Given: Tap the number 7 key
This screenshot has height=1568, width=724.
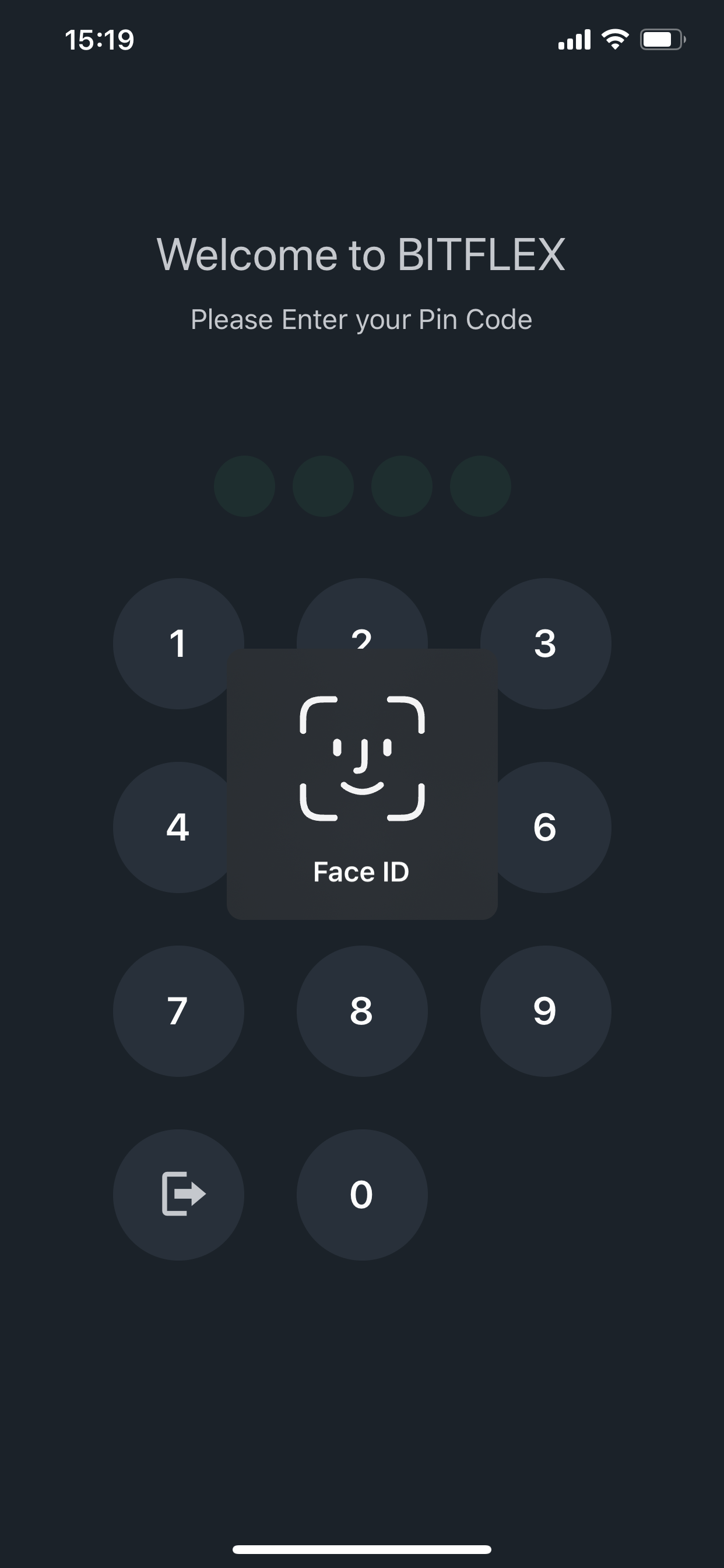Looking at the screenshot, I should pos(179,1011).
